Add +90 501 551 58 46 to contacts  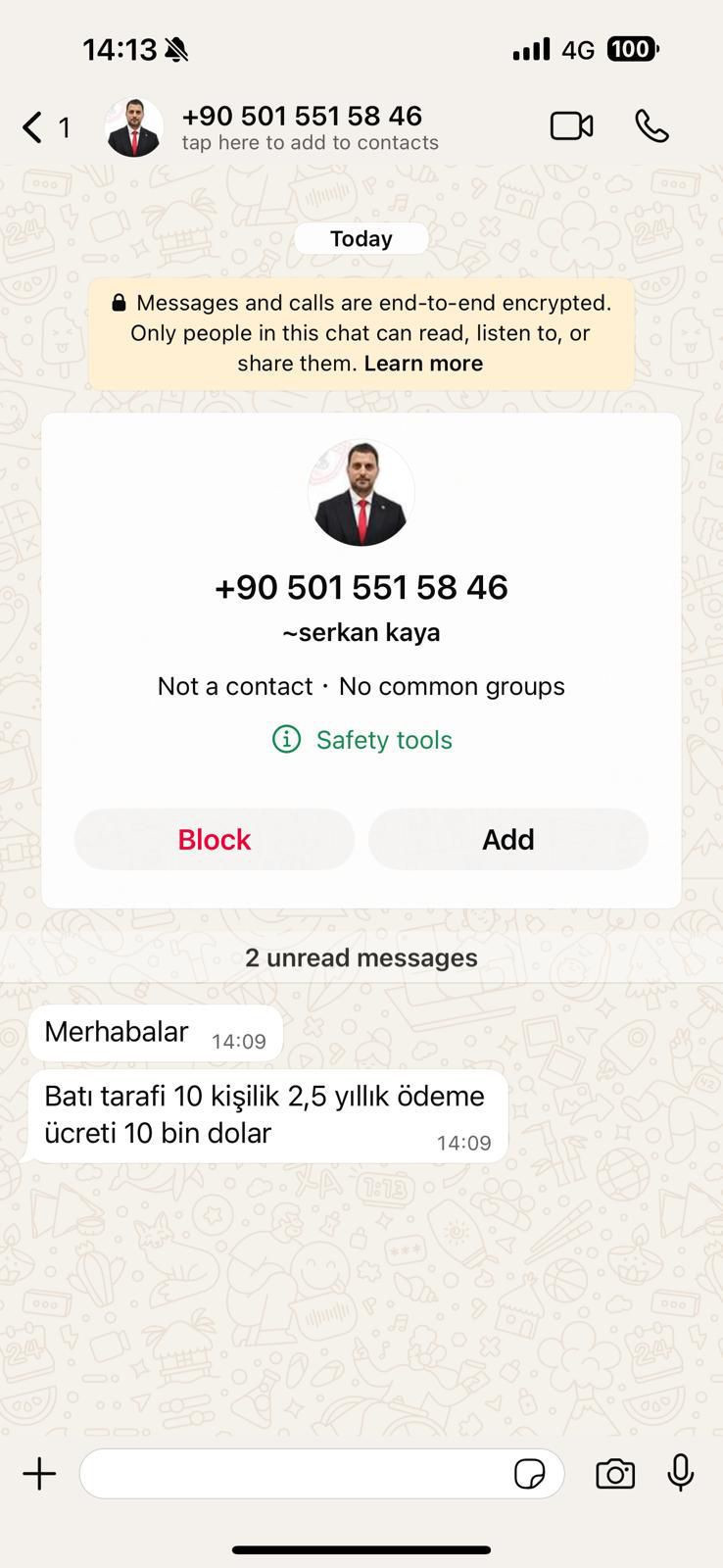click(x=507, y=839)
